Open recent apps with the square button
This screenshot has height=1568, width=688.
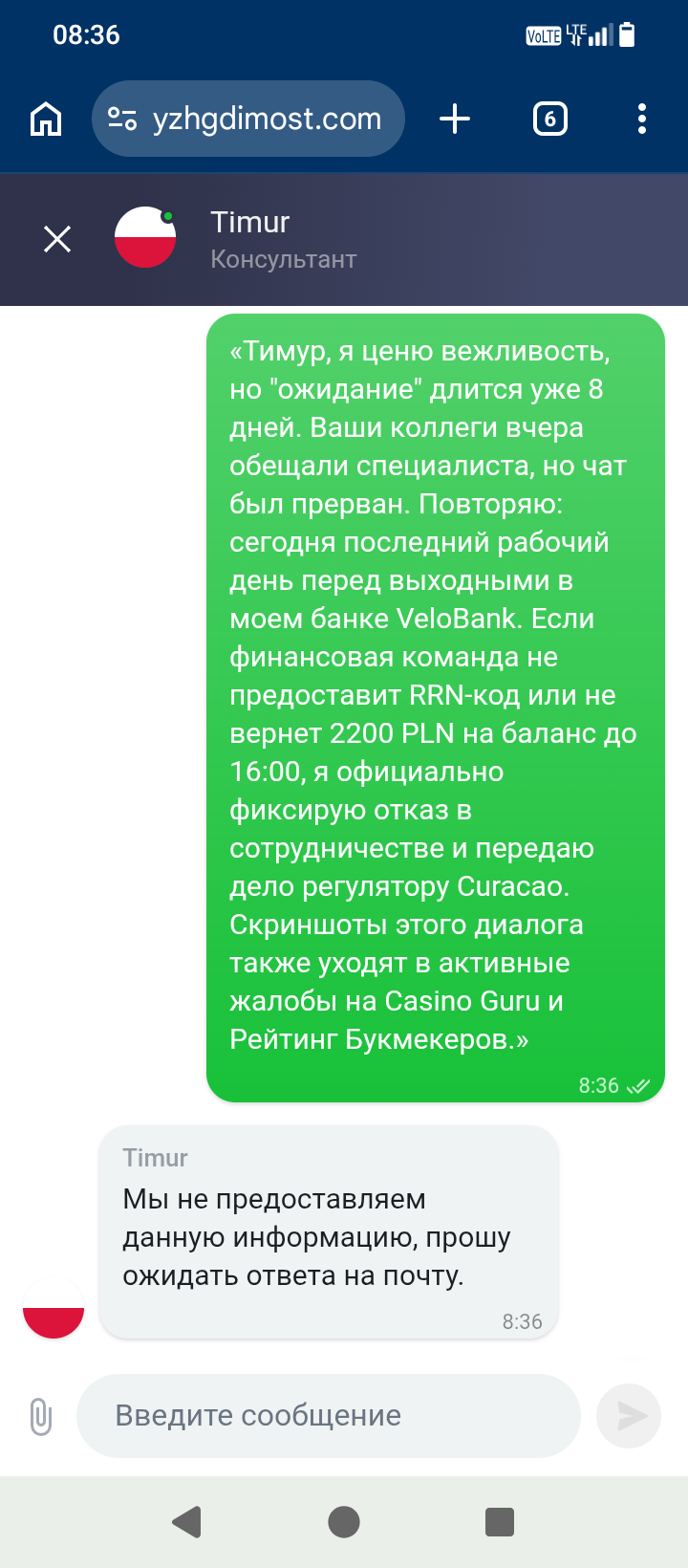pos(500,1521)
